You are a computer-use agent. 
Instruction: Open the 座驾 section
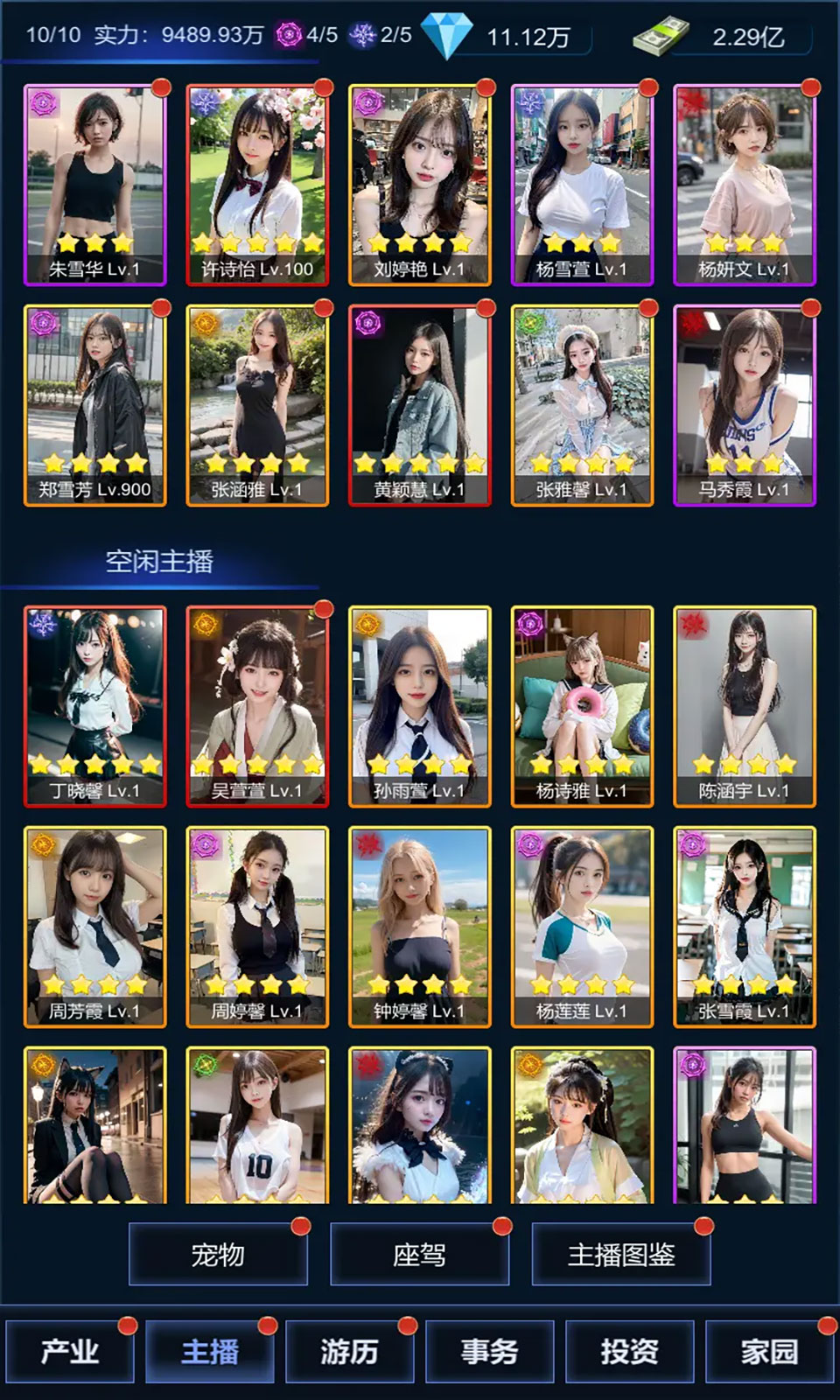coord(419,1255)
